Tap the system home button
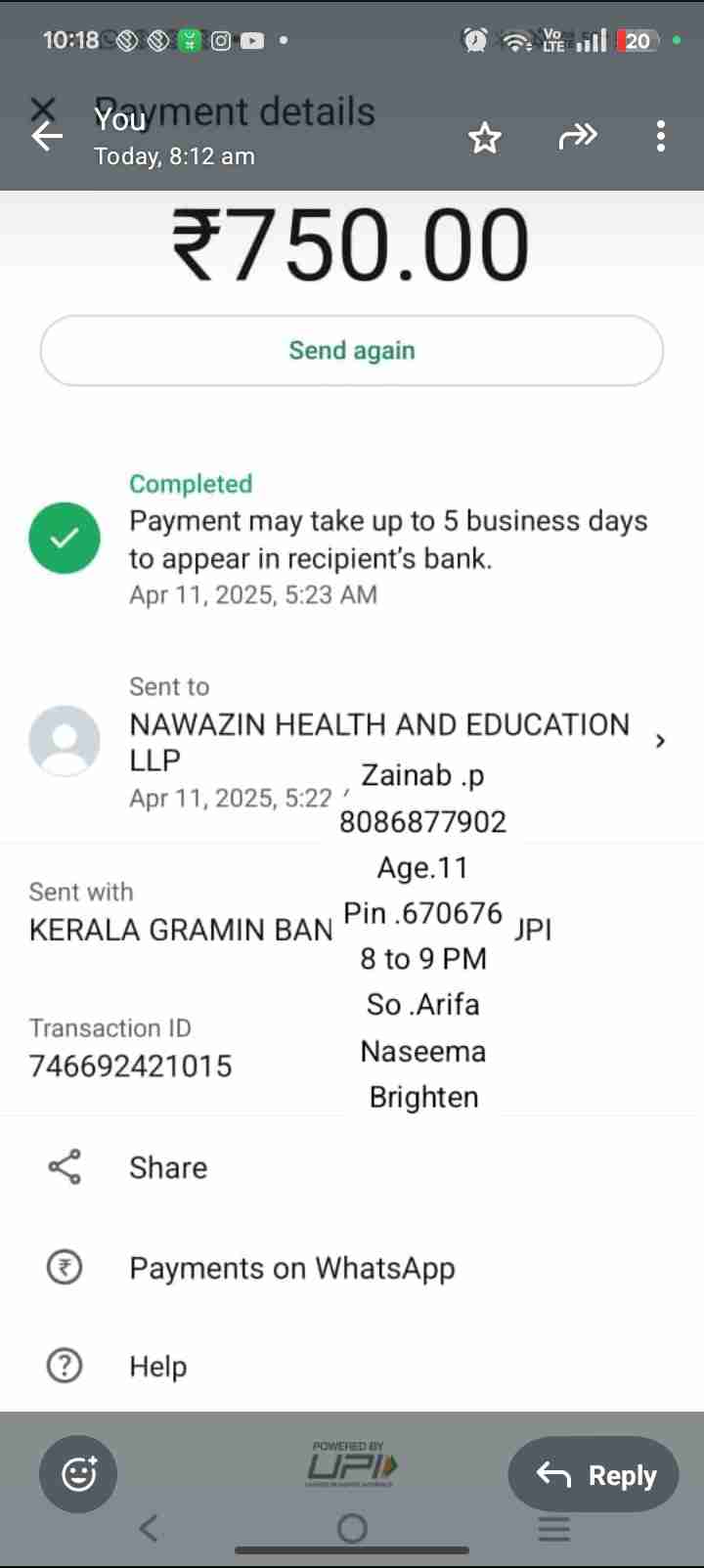704x1568 pixels. click(x=352, y=1528)
